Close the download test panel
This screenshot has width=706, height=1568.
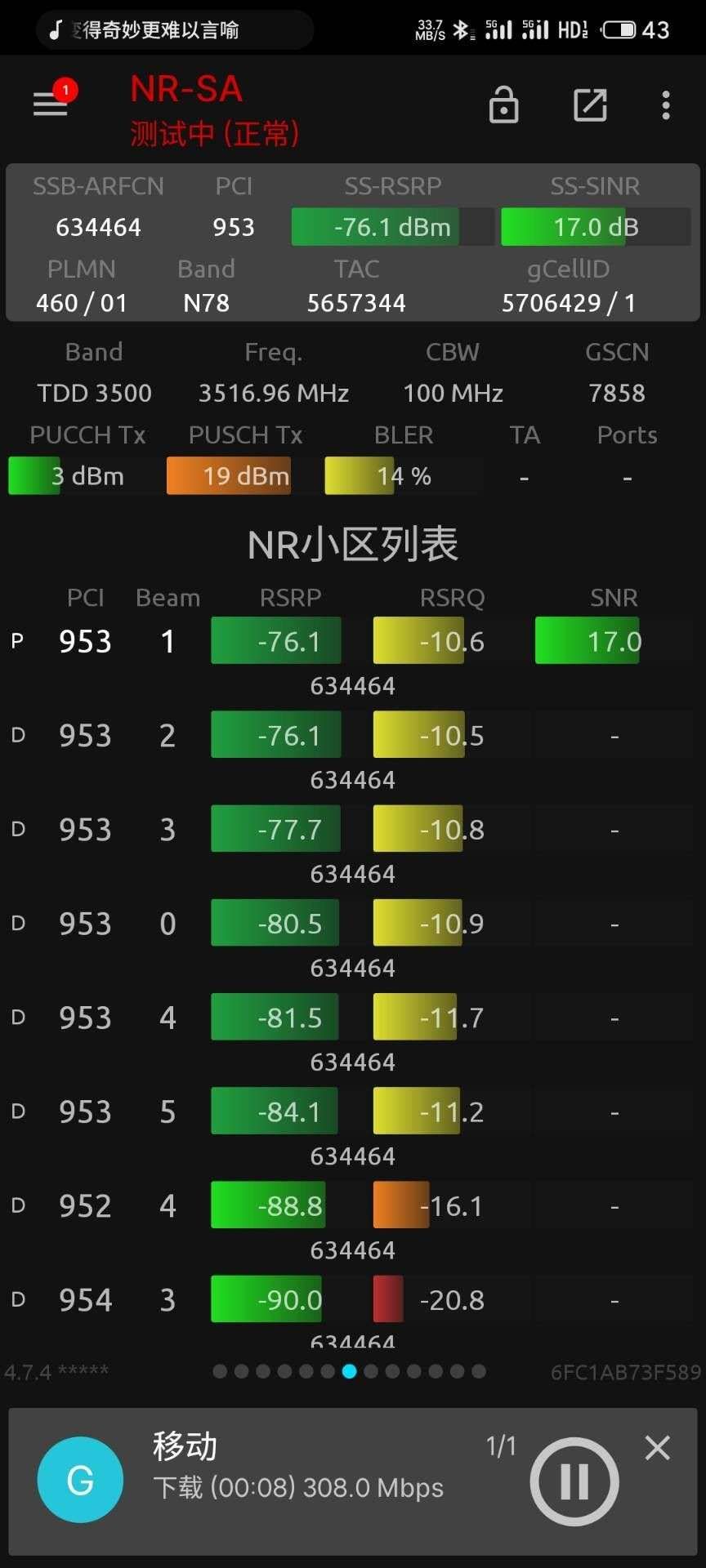click(x=657, y=1448)
